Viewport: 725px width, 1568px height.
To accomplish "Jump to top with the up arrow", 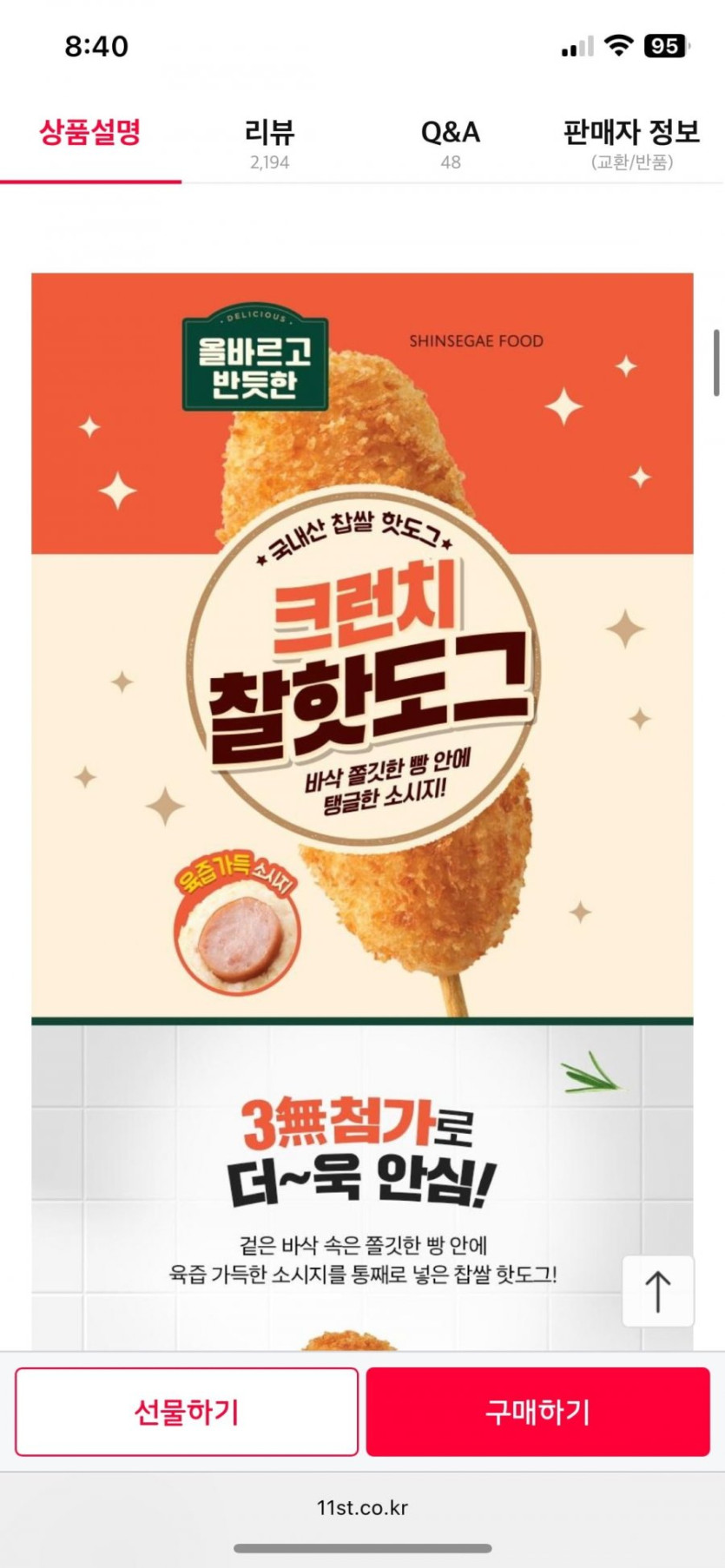I will (658, 1291).
